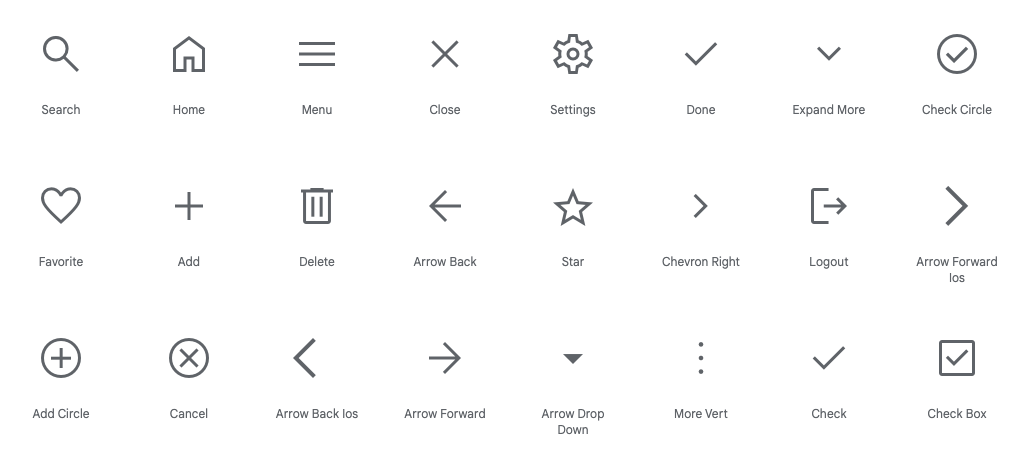Open the Logout icon tile
Viewport: 1035px width, 458px height.
(829, 206)
